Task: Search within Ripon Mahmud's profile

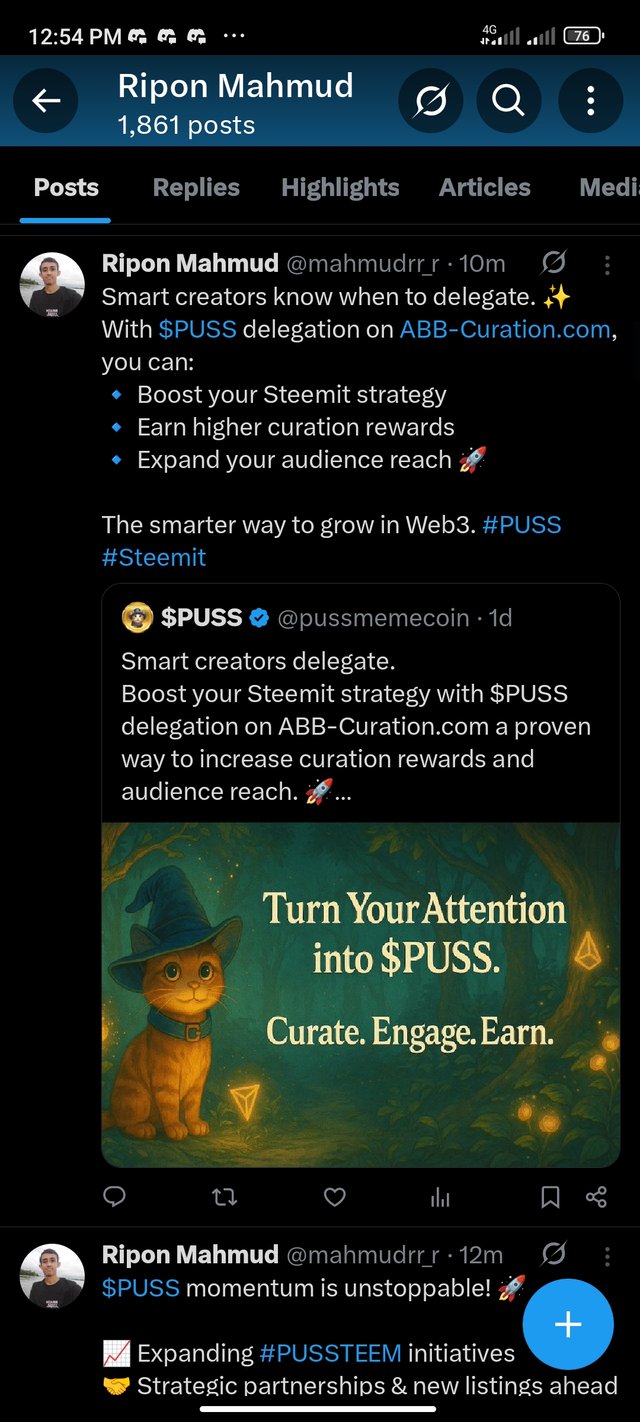Action: point(508,101)
